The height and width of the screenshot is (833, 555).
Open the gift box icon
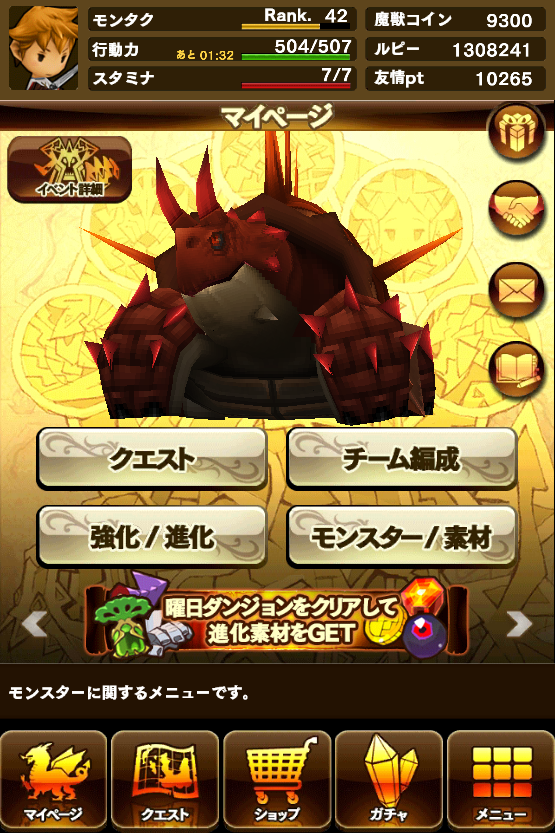tap(516, 131)
